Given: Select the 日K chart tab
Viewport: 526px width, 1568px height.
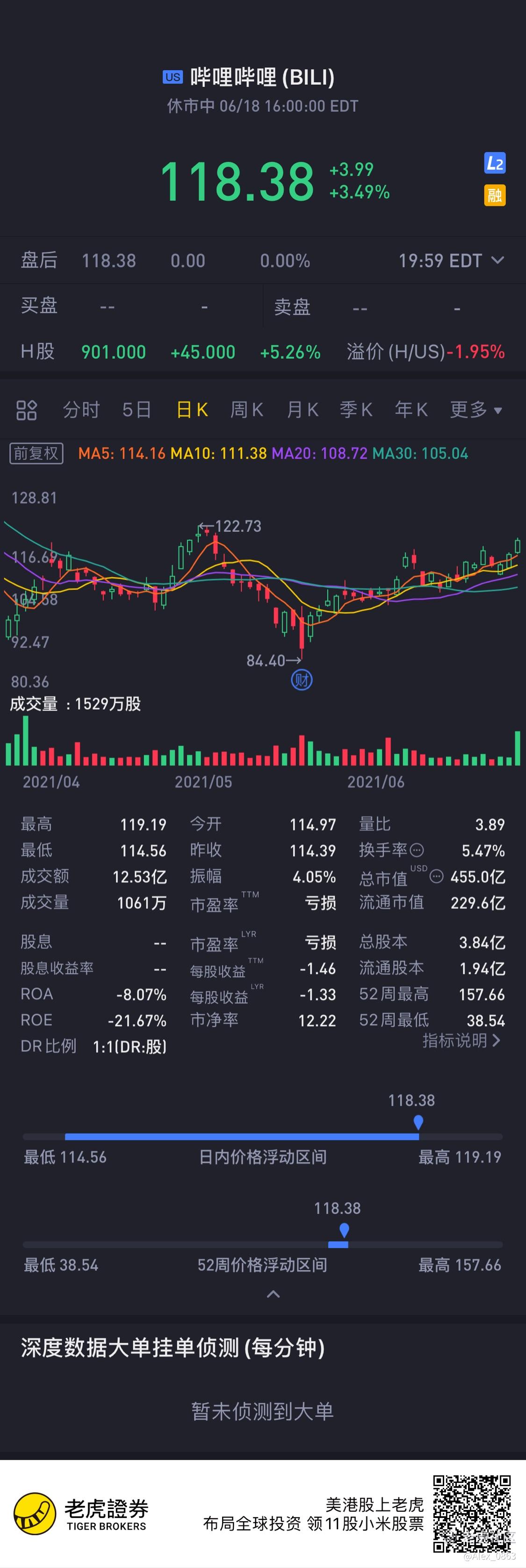Looking at the screenshot, I should (192, 410).
